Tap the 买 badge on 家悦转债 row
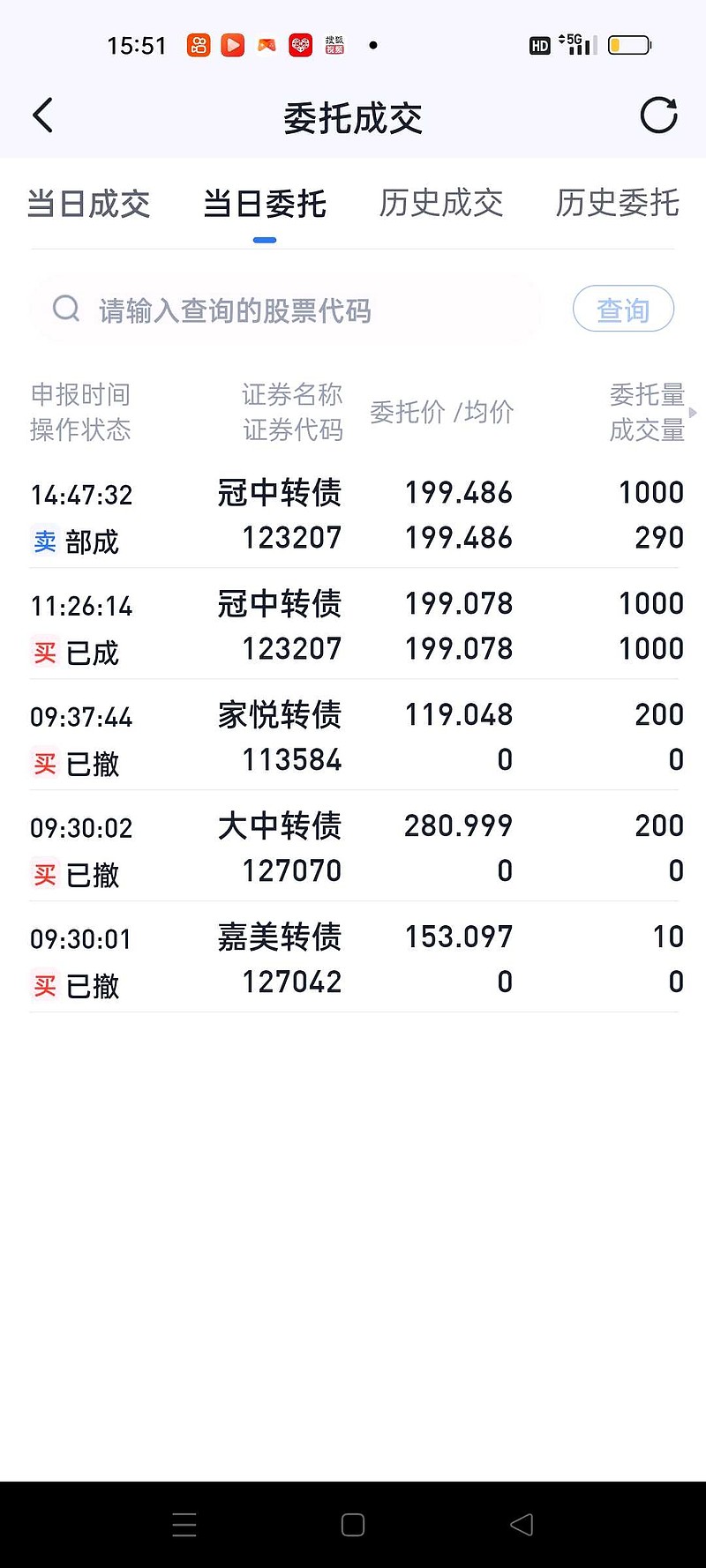Viewport: 706px width, 1568px height. [44, 764]
